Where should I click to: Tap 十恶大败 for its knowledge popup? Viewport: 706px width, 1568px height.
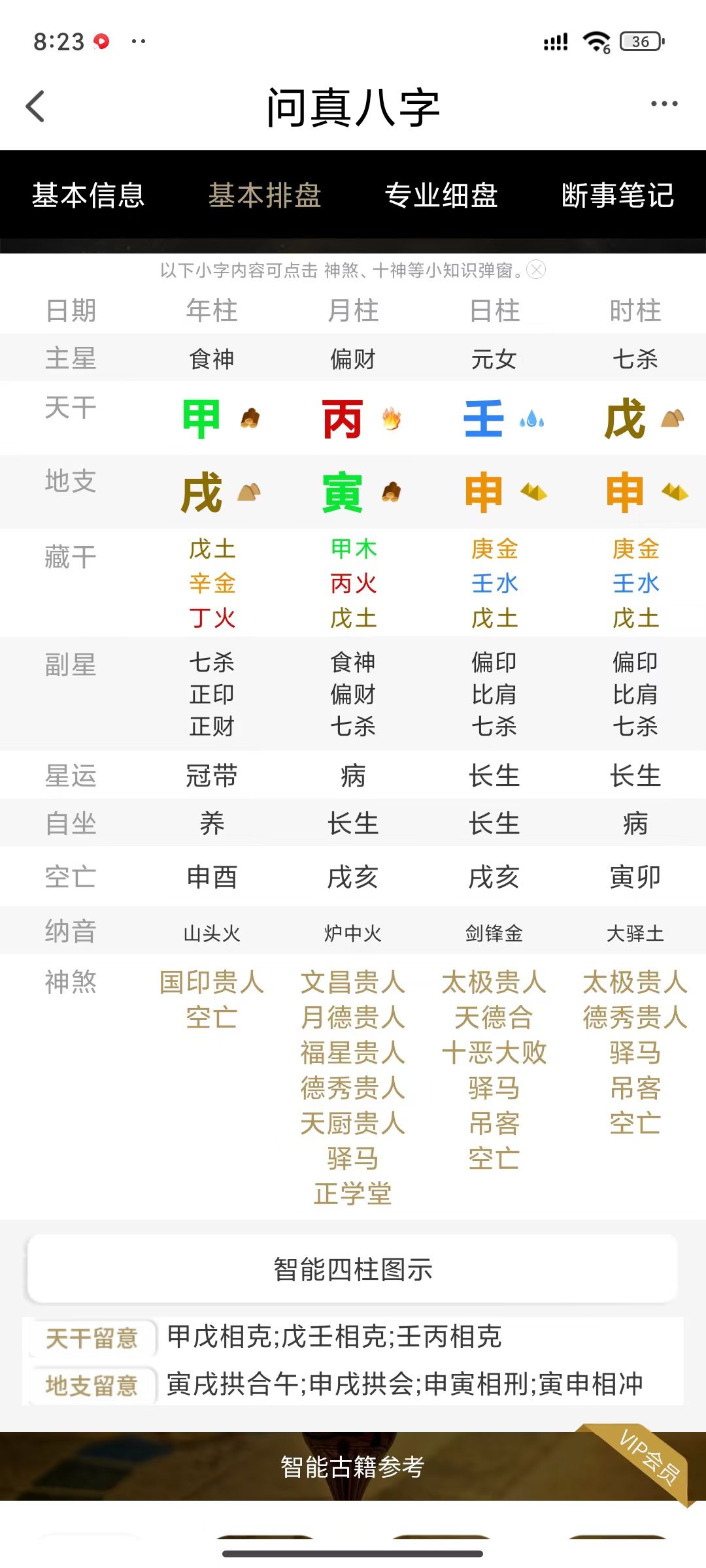[x=494, y=1053]
